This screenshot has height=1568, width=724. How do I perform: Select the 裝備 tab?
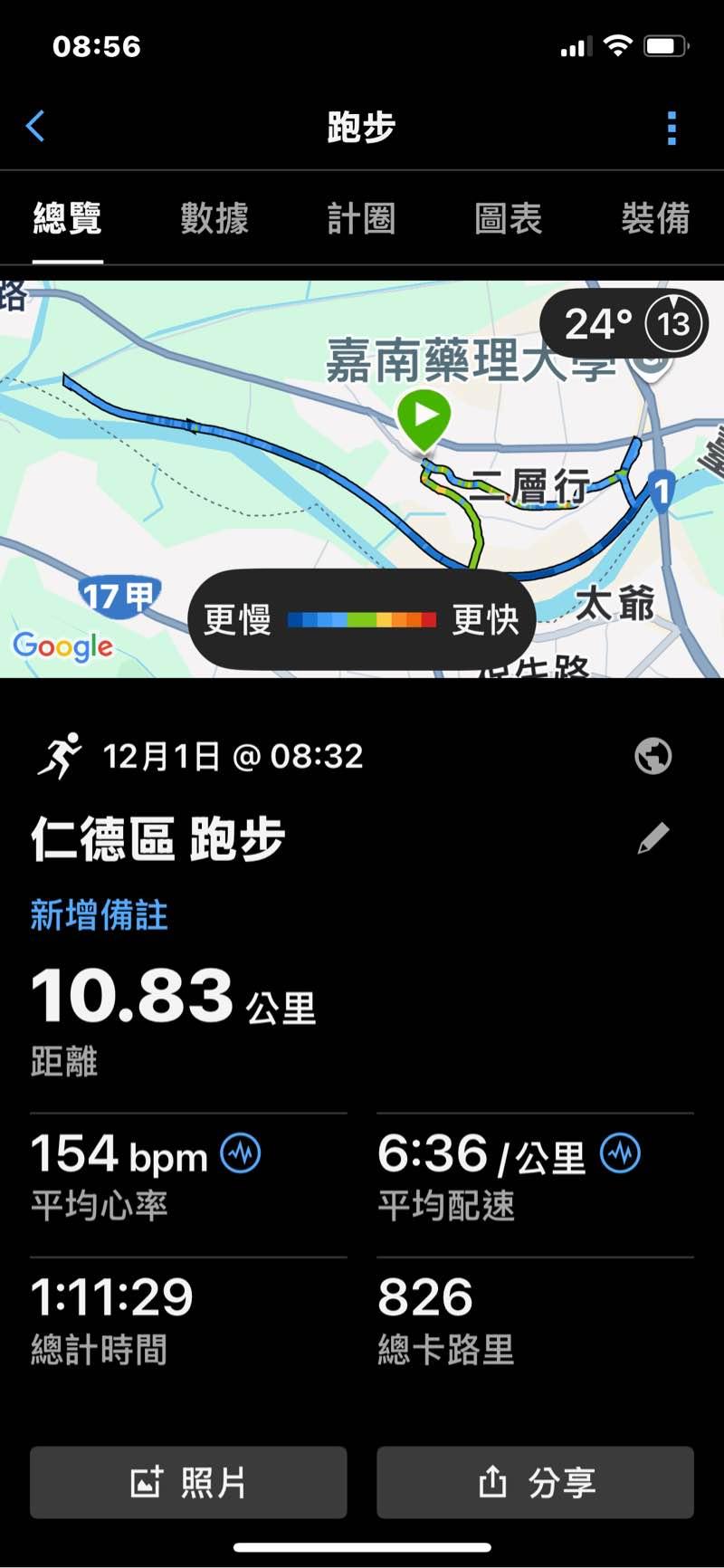655,219
